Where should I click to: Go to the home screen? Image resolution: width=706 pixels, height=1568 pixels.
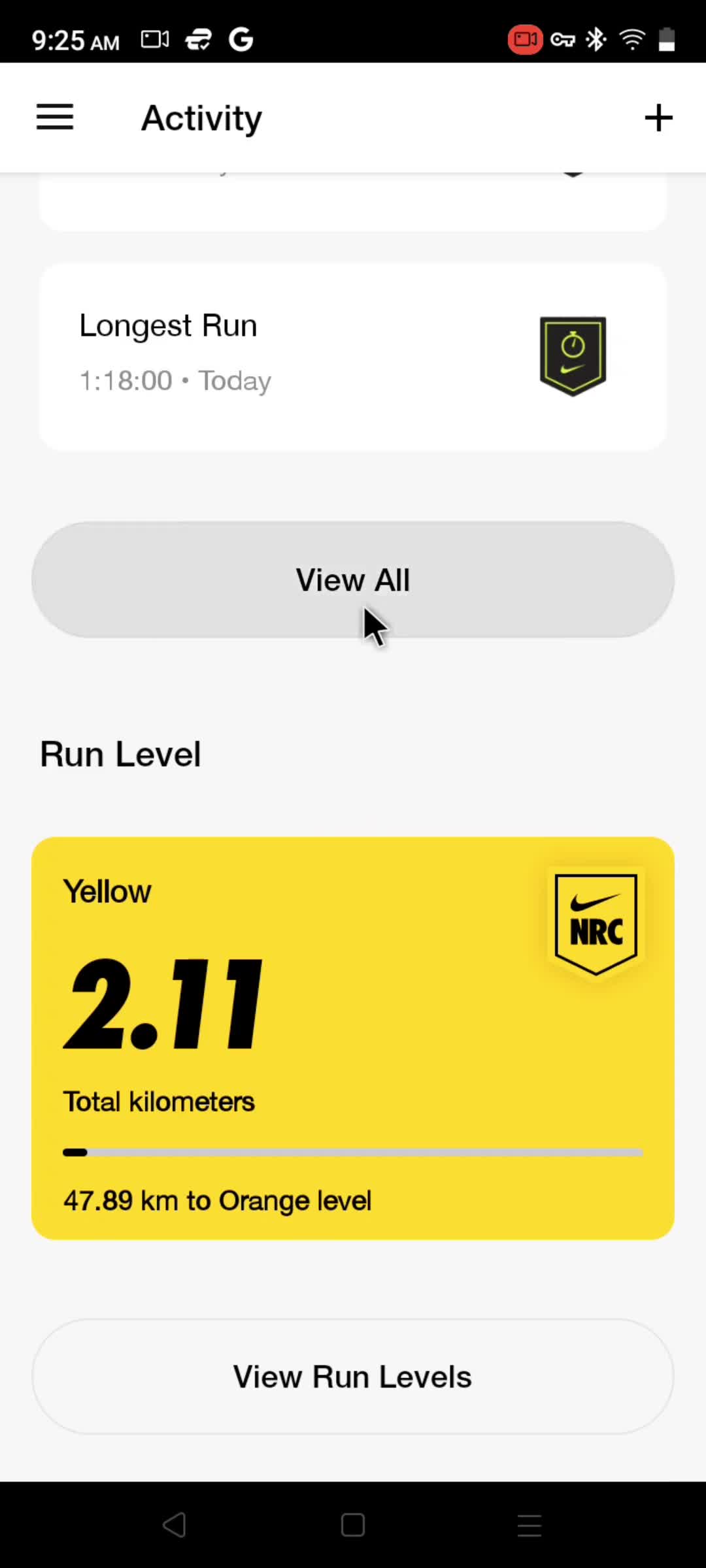click(x=353, y=1526)
